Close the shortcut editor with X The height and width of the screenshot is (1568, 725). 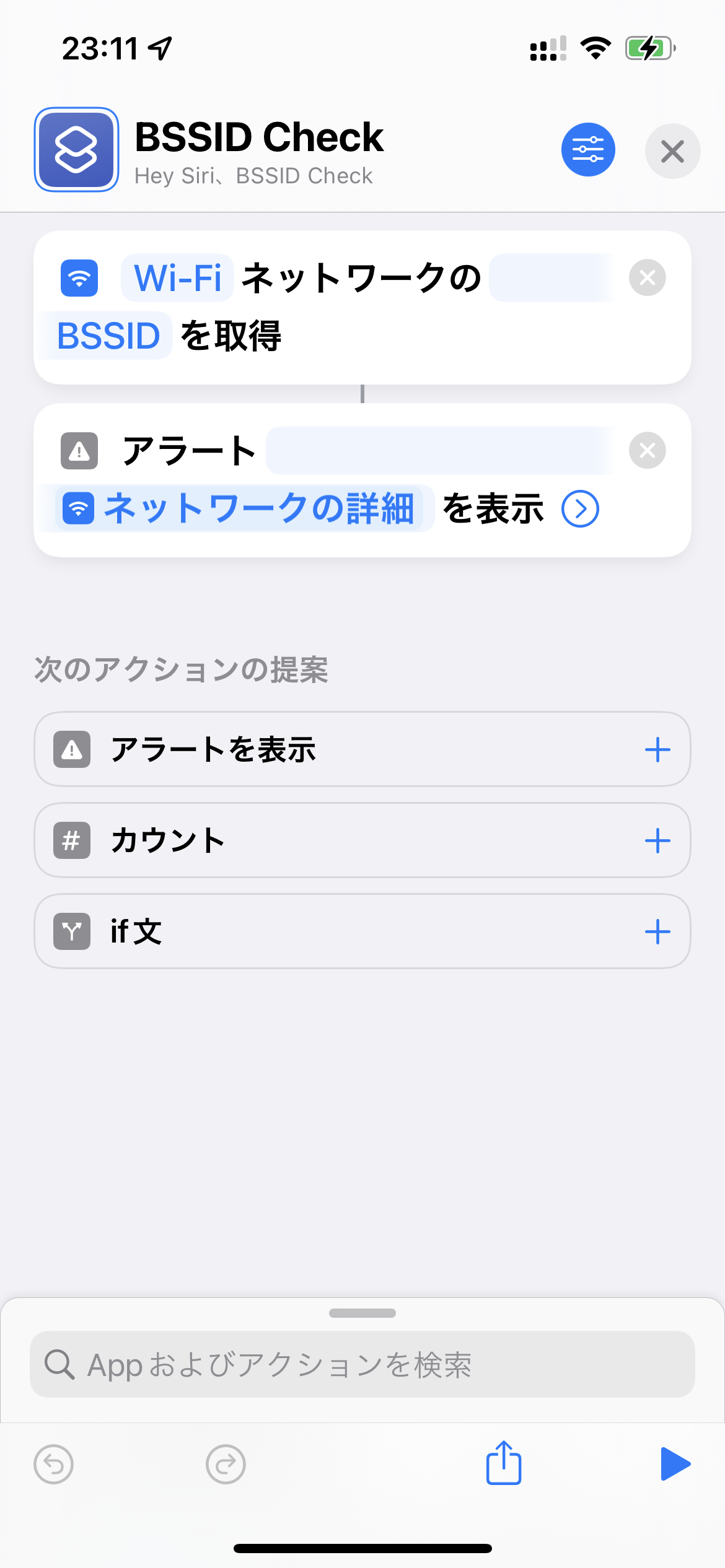672,150
